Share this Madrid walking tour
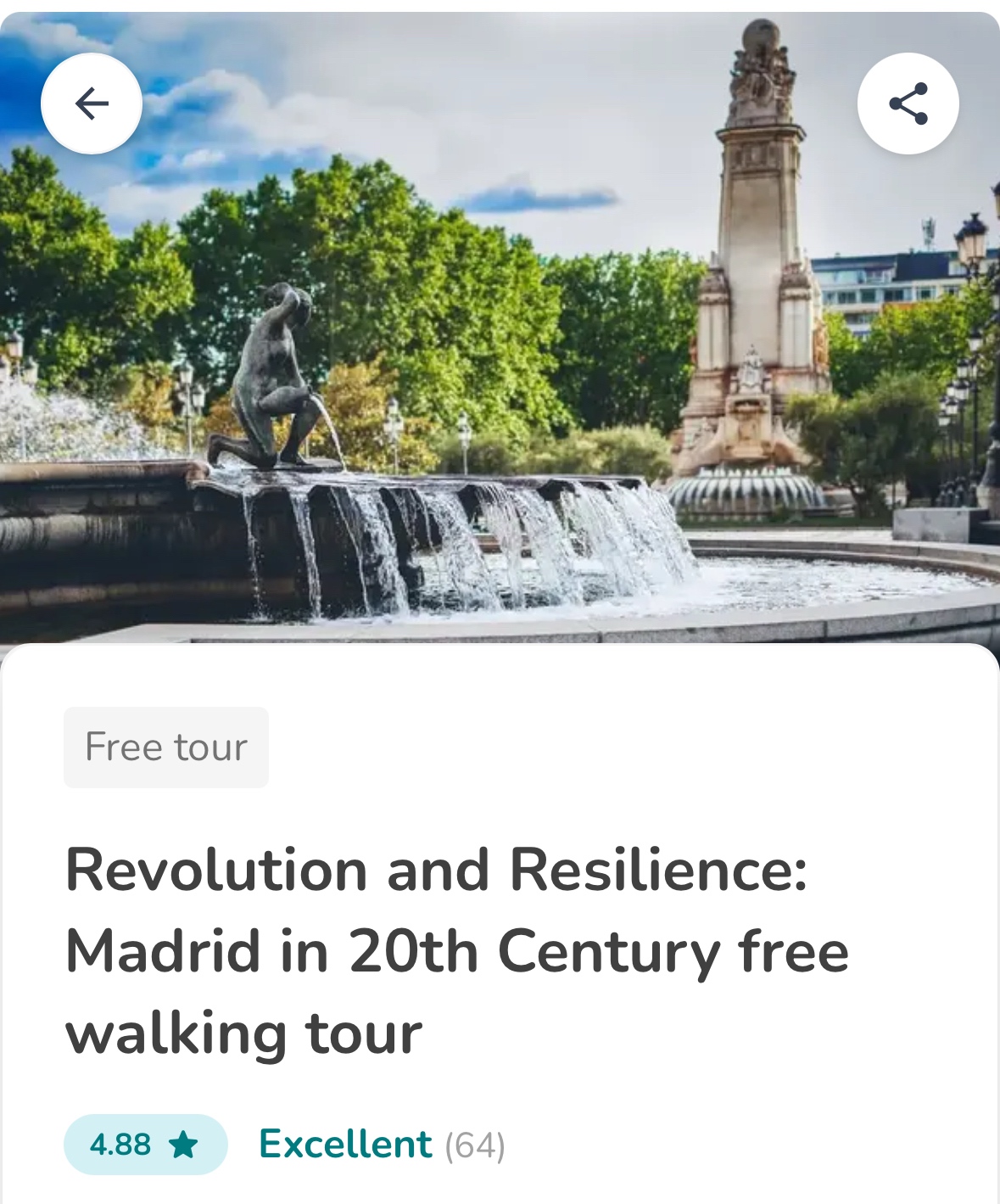The image size is (1000, 1204). click(908, 104)
